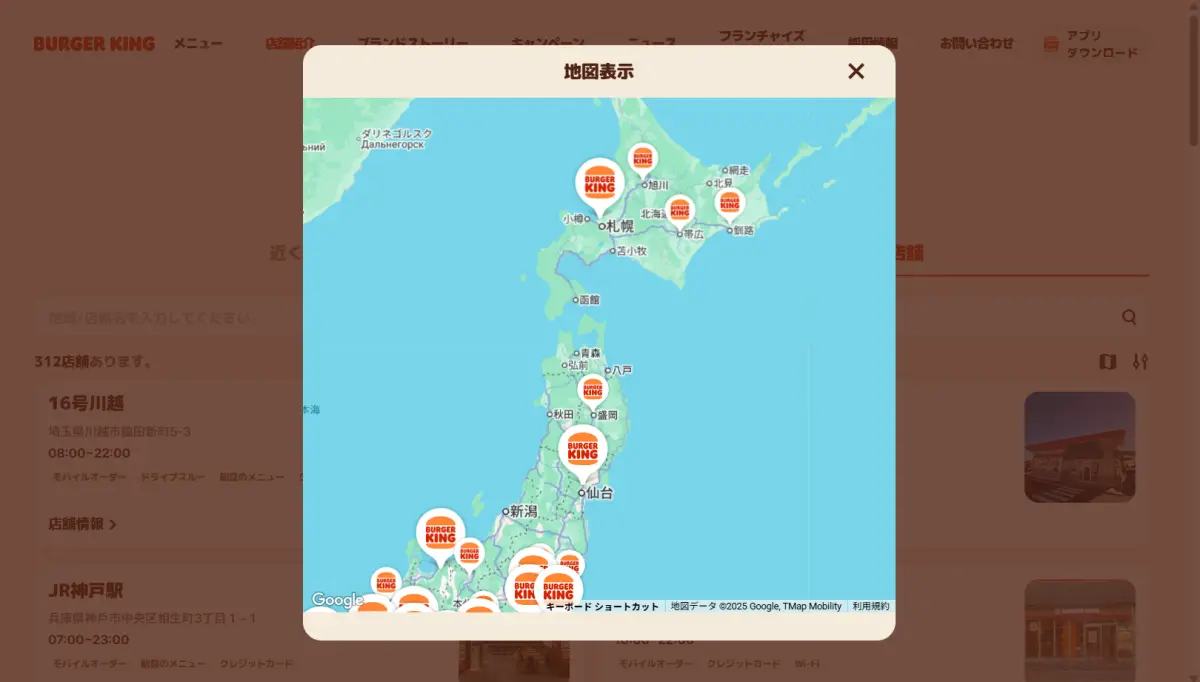1200x682 pixels.
Task: Select the Burger King pin near Kushiro
Action: 730,203
